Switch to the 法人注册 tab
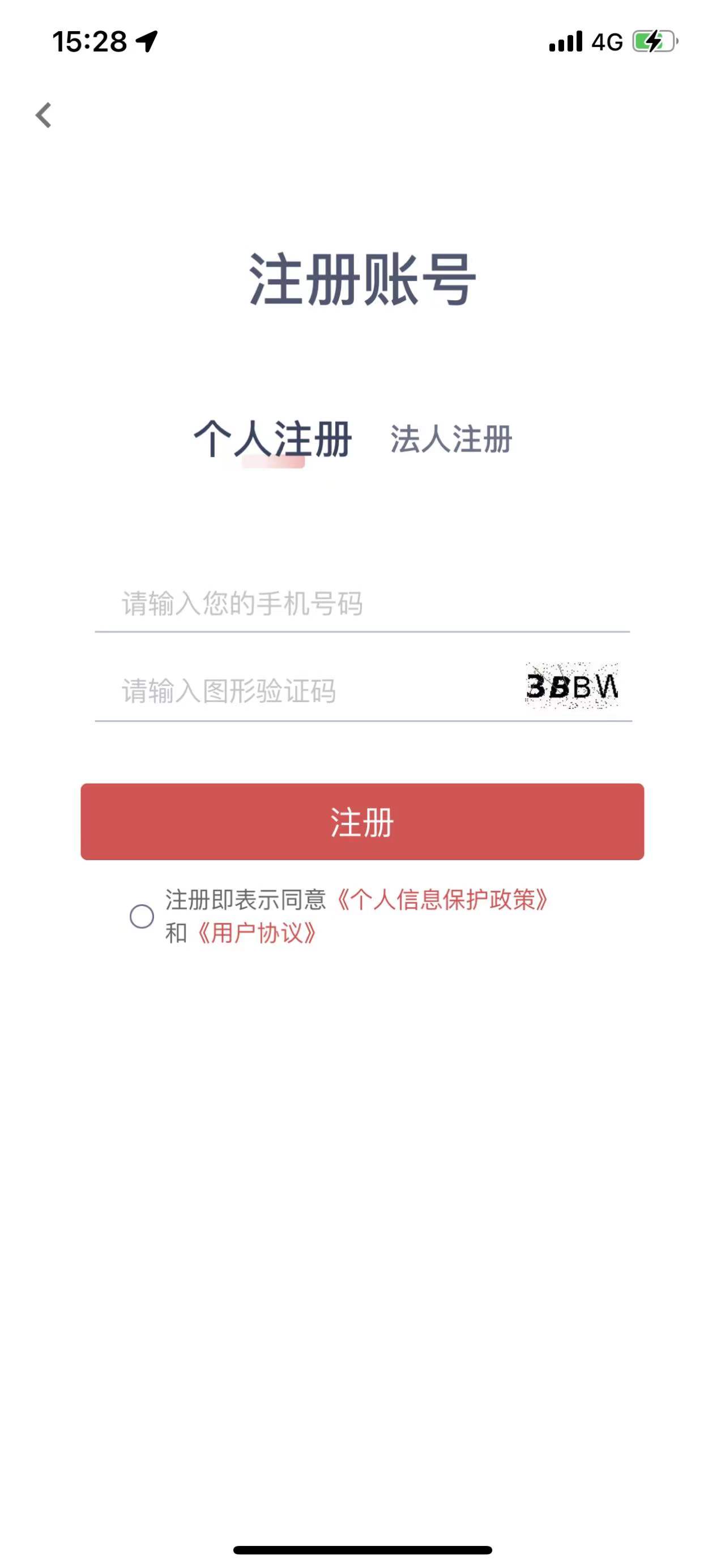725x1568 pixels. click(451, 439)
